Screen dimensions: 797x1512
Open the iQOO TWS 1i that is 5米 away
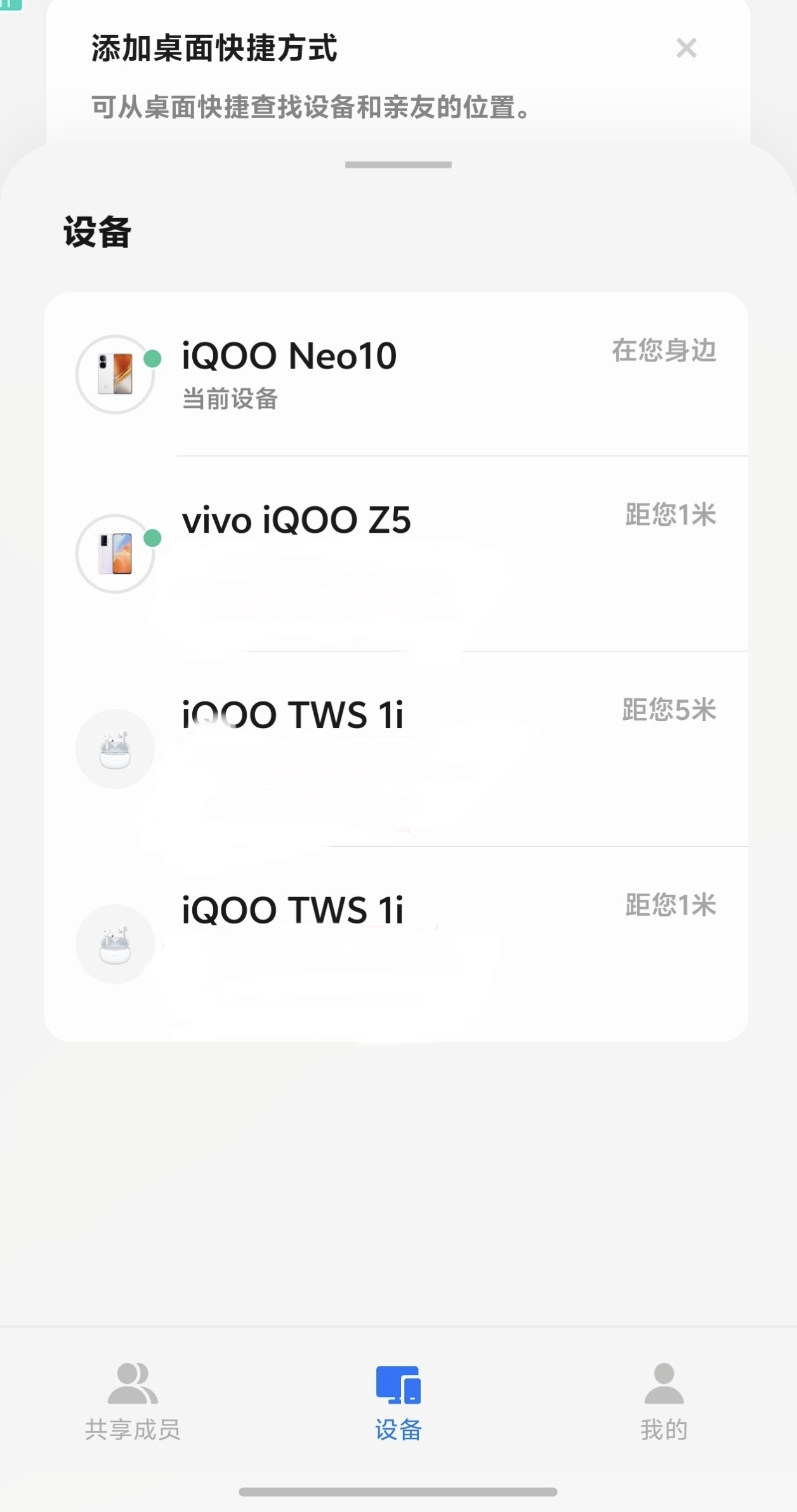point(397,749)
